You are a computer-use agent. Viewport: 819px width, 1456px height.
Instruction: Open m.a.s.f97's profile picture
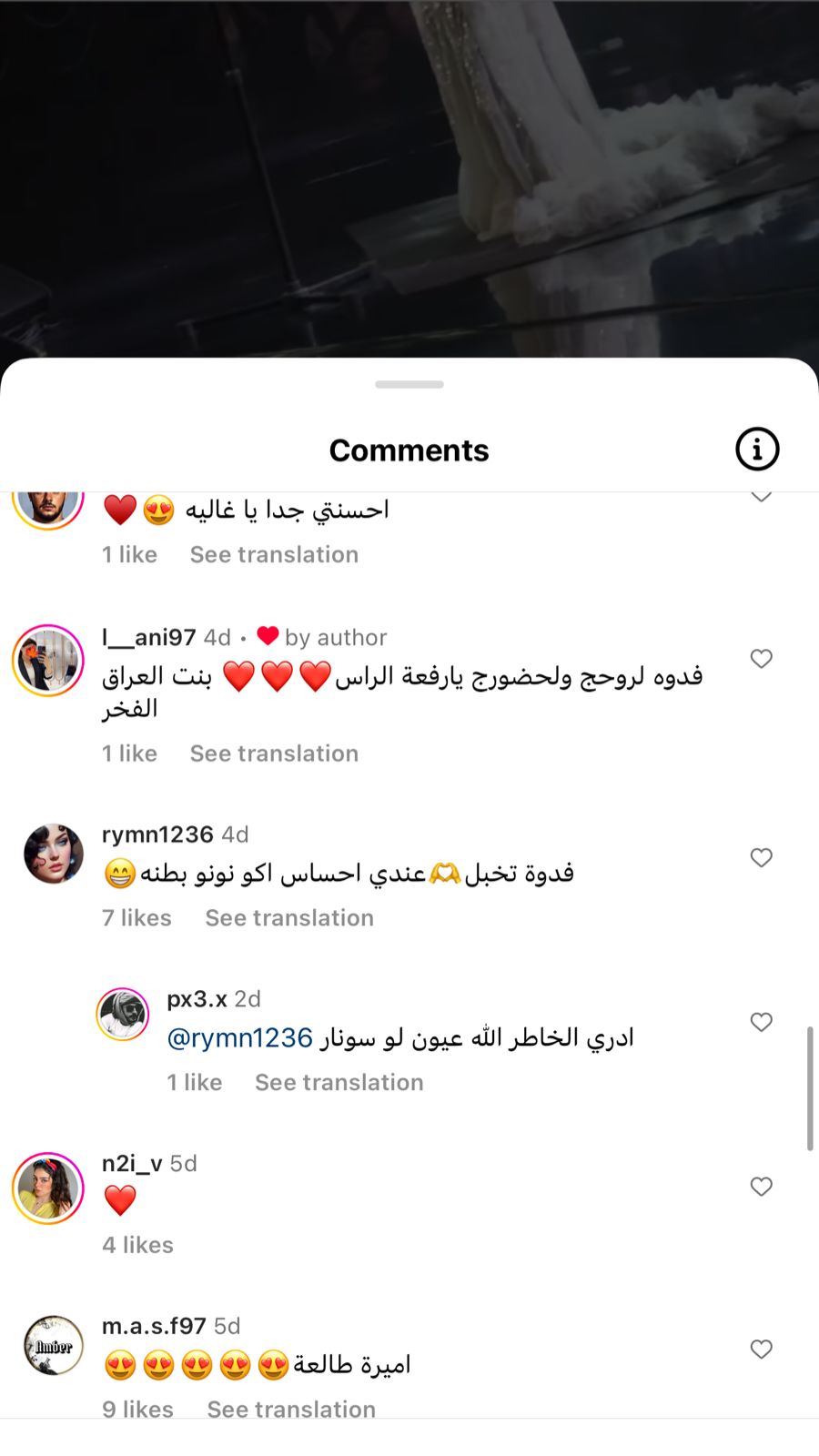53,1345
